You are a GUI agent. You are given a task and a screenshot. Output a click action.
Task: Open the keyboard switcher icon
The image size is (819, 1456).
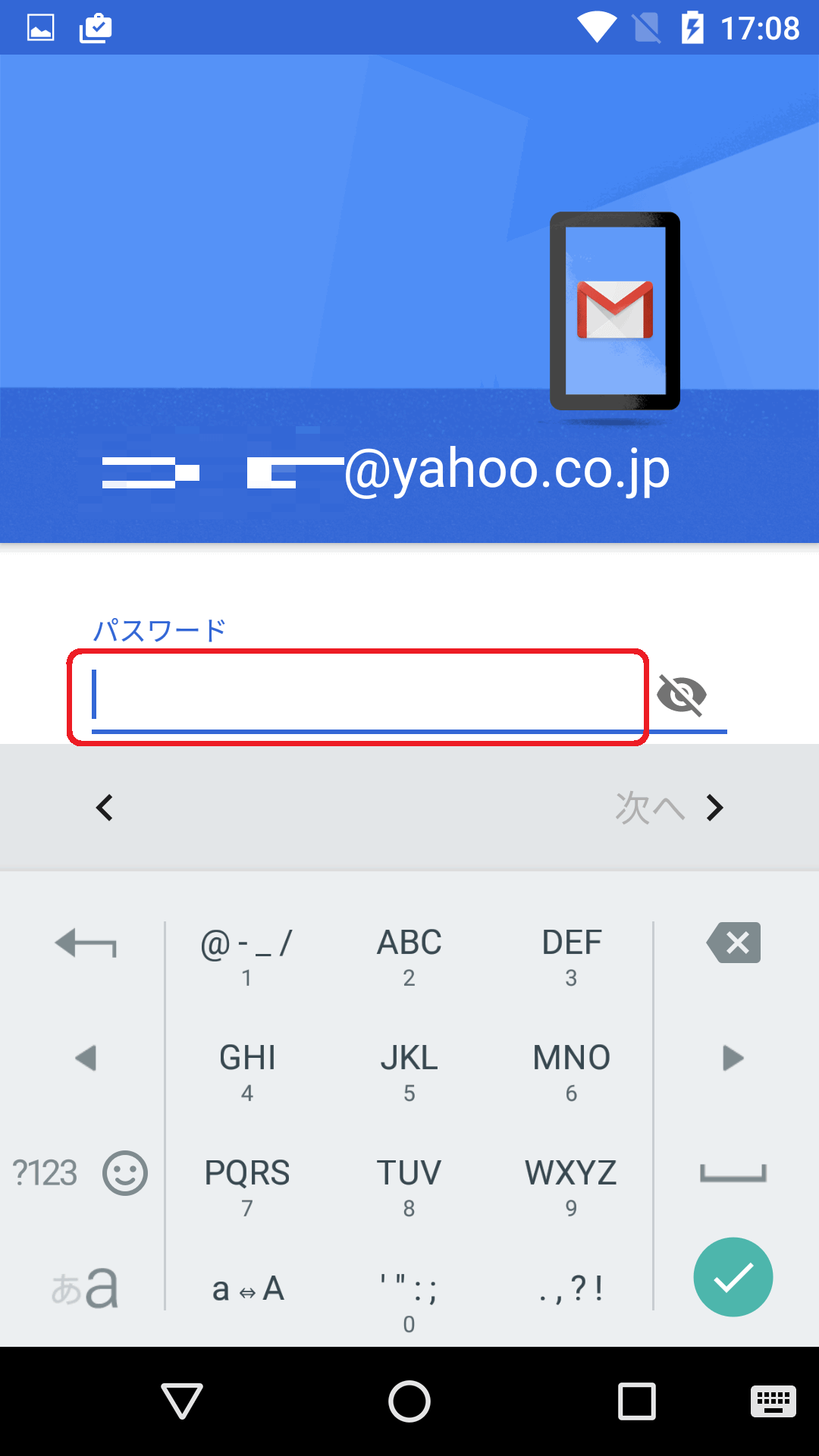[773, 1401]
